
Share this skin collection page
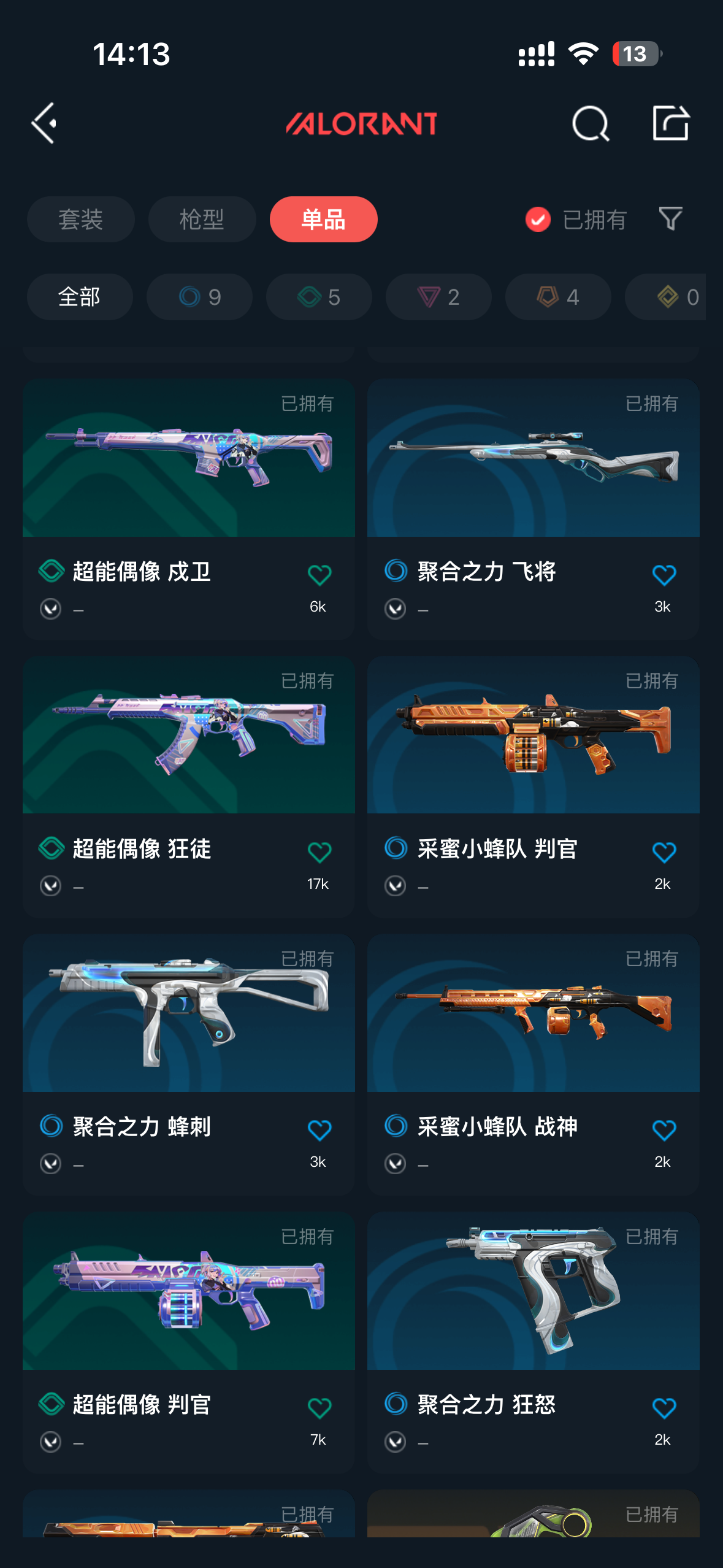click(x=670, y=123)
